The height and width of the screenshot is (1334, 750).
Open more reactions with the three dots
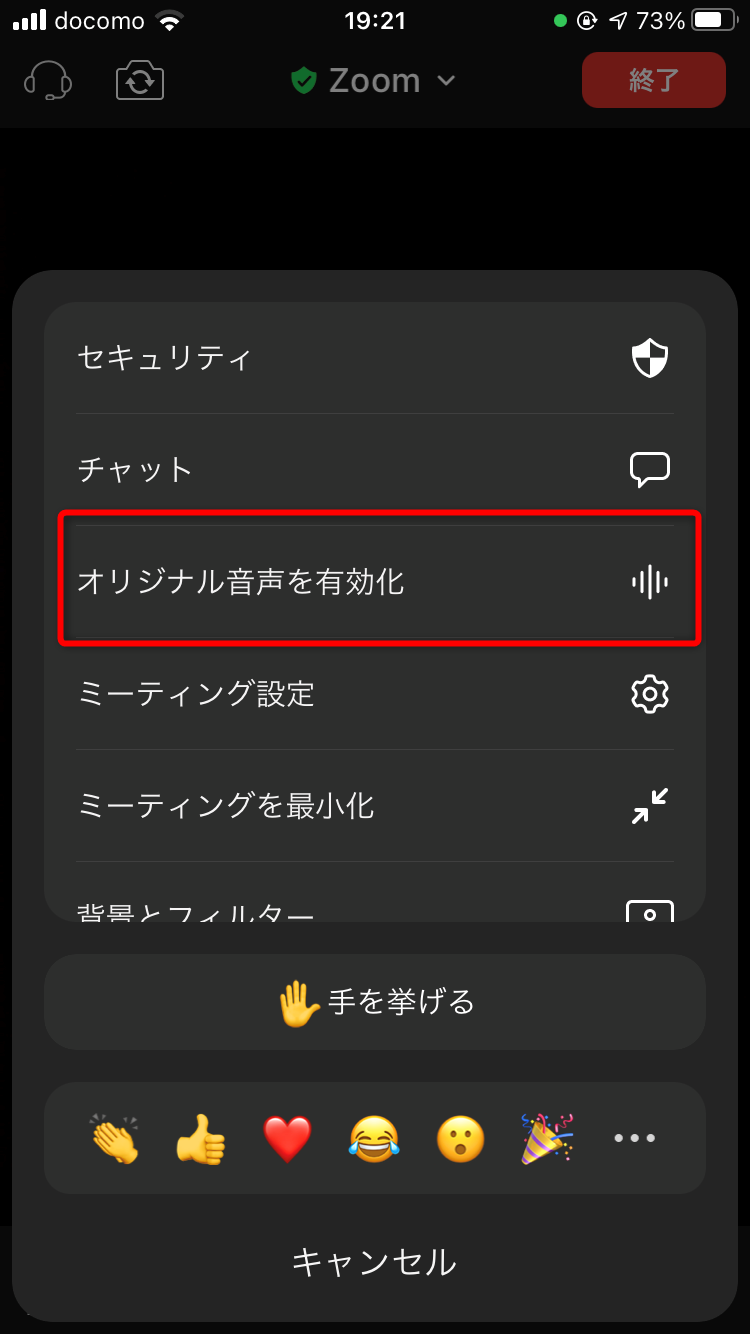coord(635,1138)
